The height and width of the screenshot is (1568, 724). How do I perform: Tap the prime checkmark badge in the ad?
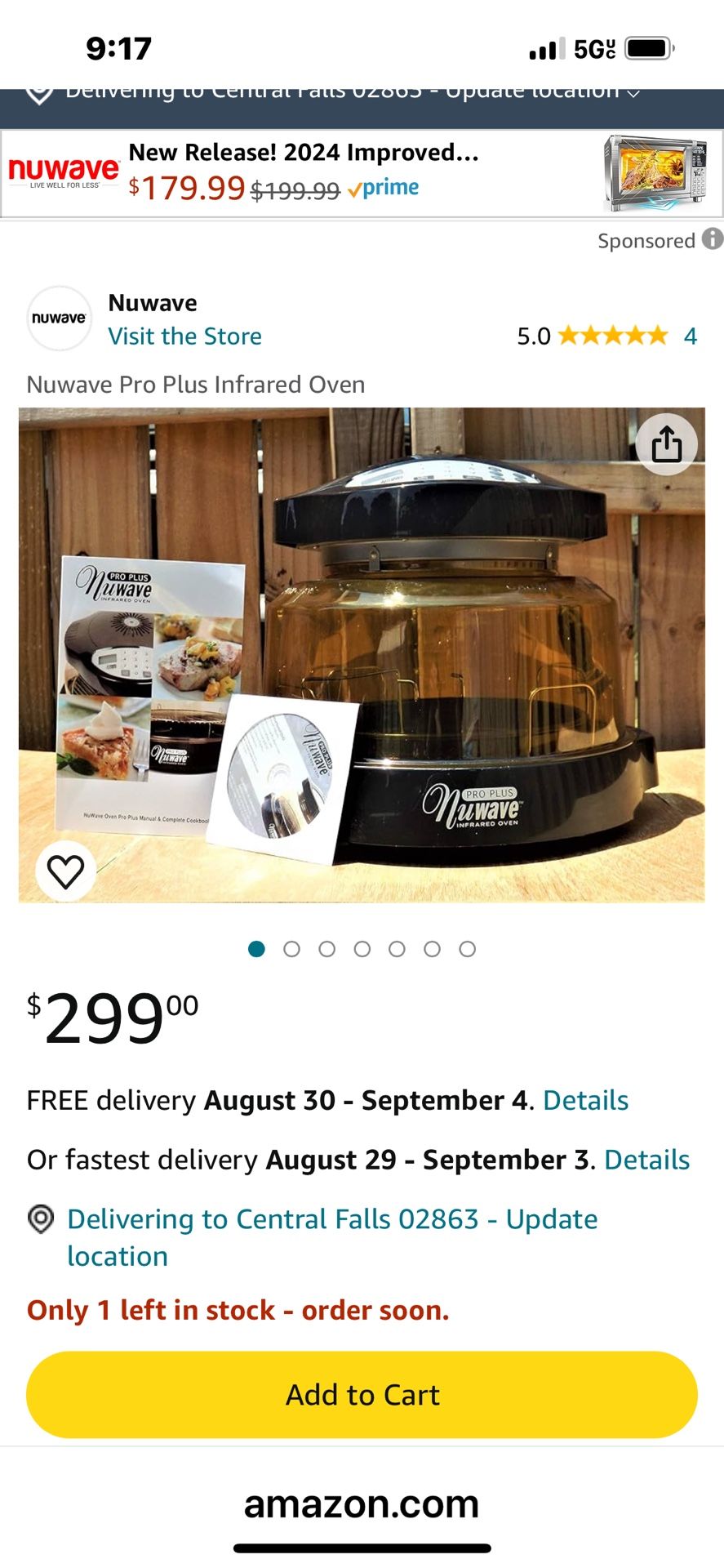coord(383,187)
